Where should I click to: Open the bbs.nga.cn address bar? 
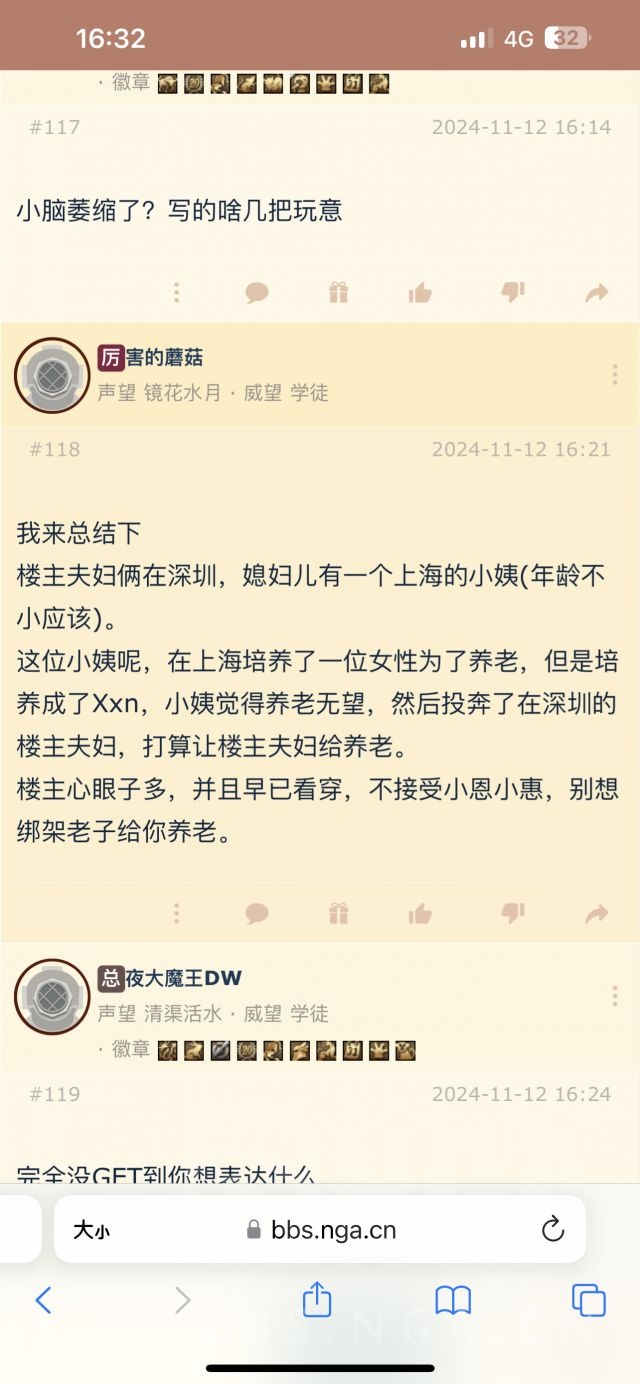coord(322,1230)
